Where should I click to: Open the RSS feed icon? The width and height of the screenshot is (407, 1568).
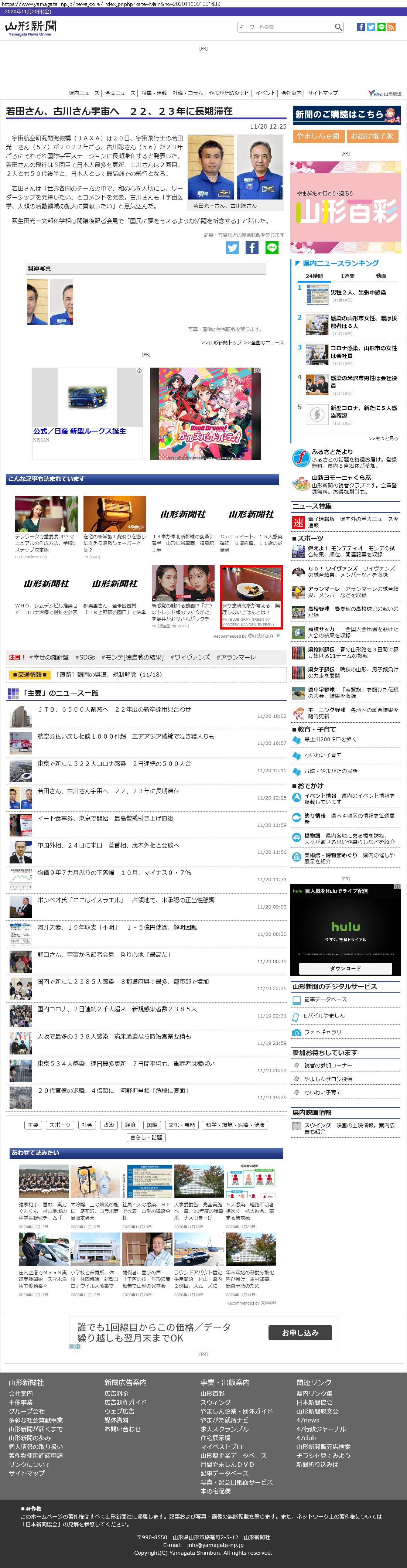click(x=391, y=27)
